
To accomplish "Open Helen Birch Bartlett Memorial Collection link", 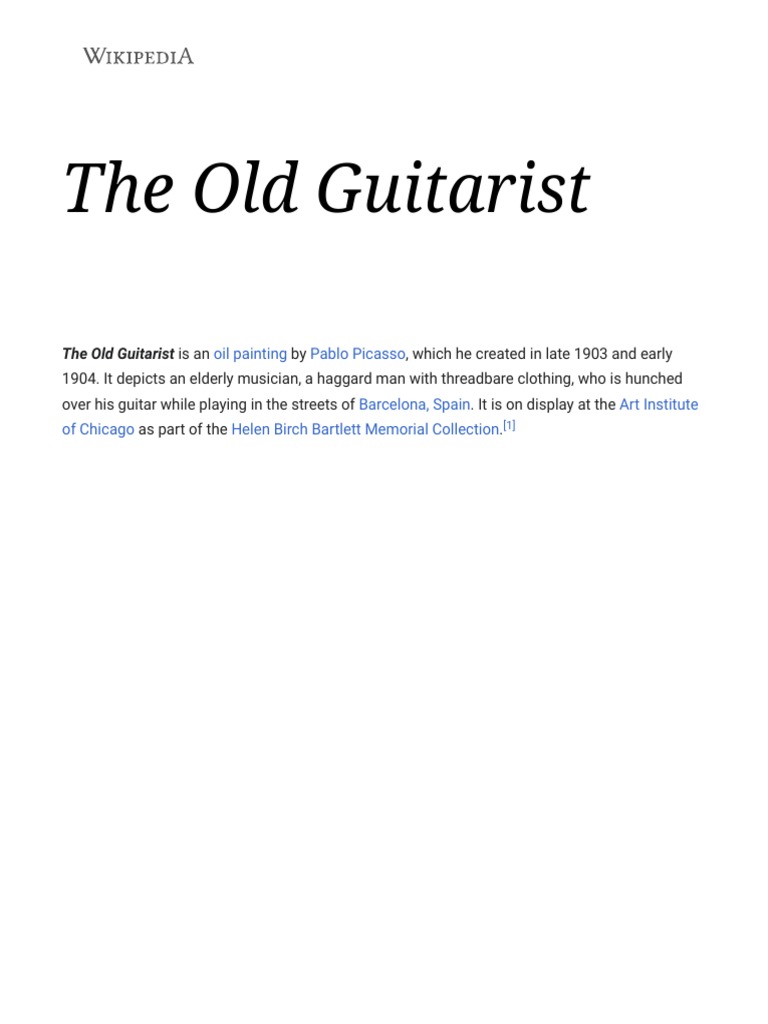I will coord(365,430).
